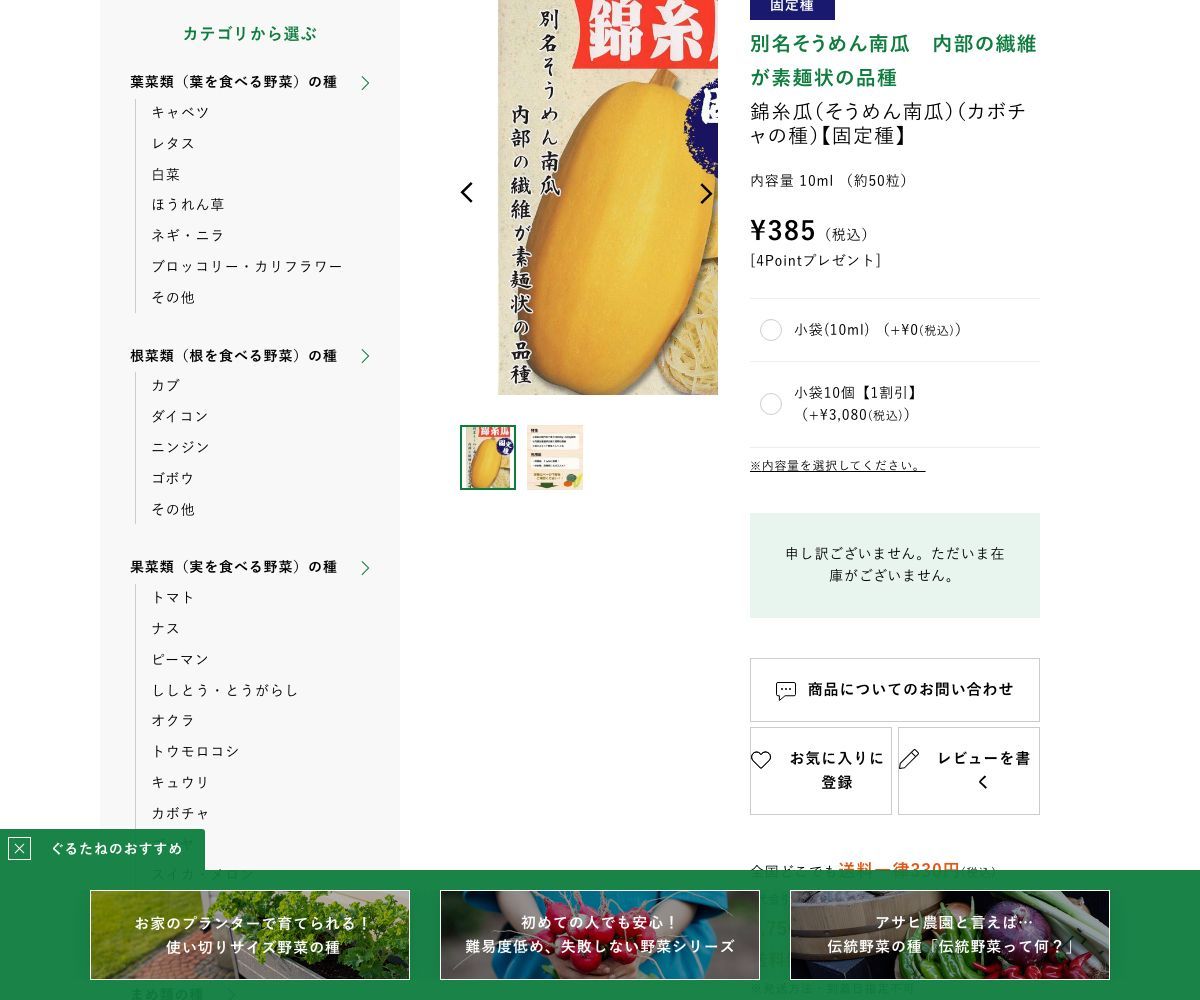Open 失敗しない野菜シリーズ banner
Viewport: 1200px width, 1000px height.
600,935
